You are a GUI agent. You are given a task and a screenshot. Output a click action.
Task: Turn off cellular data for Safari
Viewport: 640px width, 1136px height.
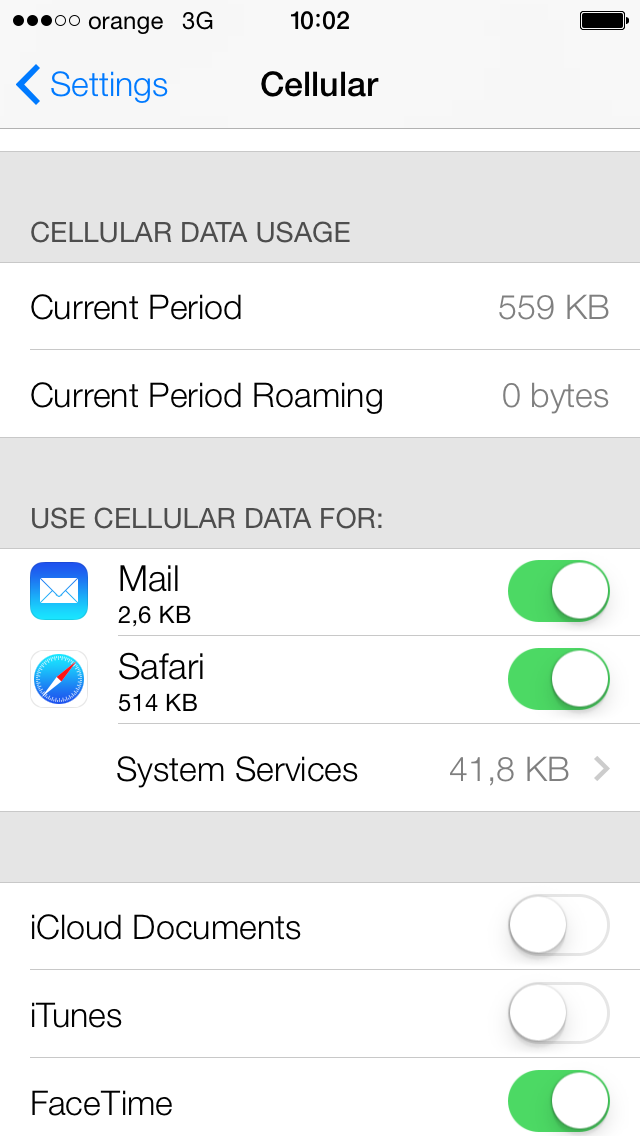click(x=558, y=679)
